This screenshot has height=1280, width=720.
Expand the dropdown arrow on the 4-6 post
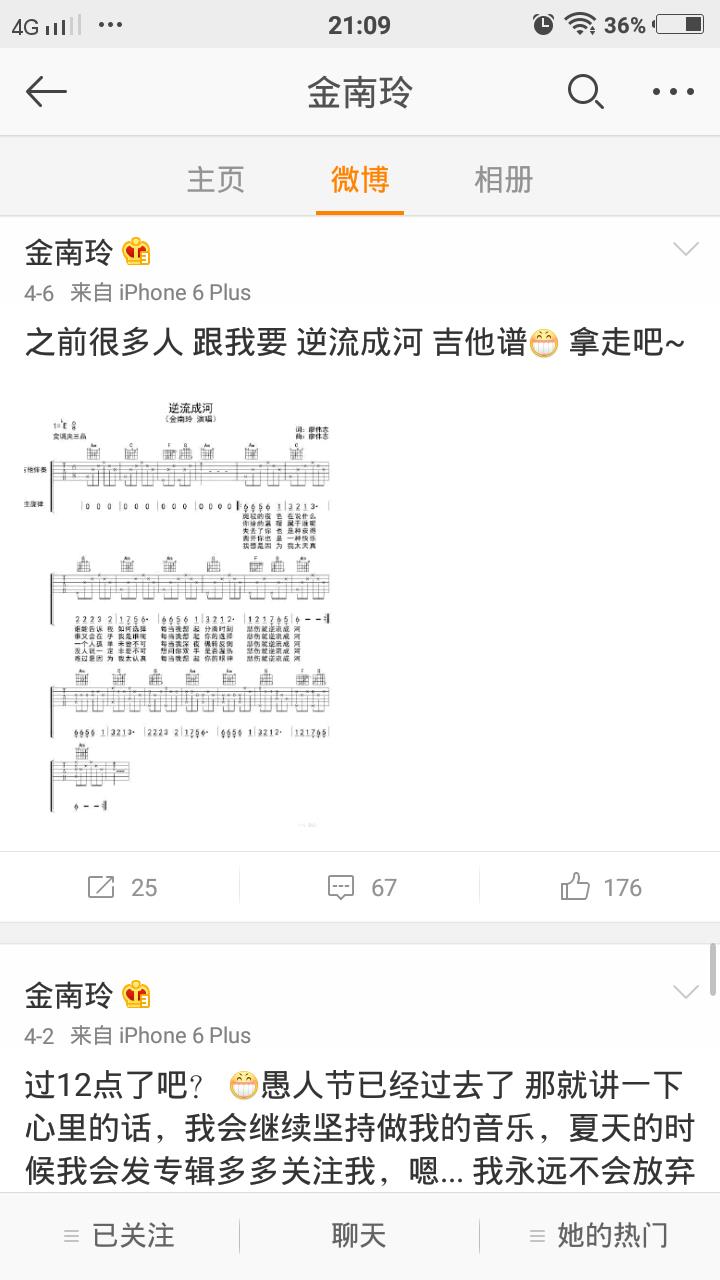click(686, 249)
